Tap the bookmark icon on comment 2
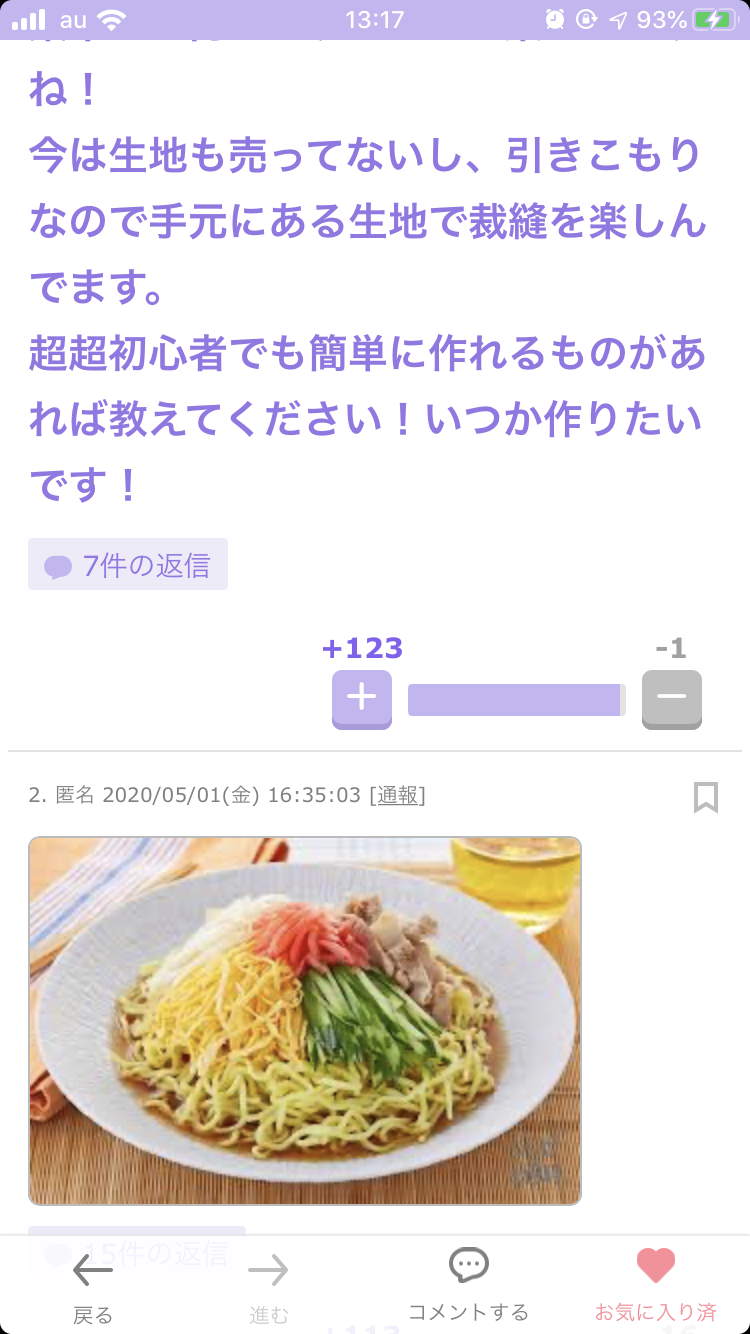 click(707, 797)
